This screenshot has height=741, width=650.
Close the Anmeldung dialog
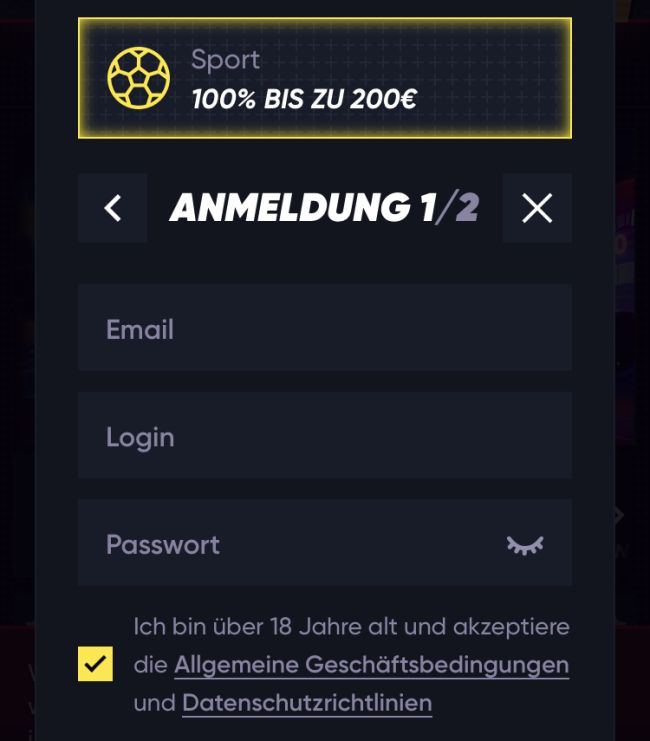pyautogui.click(x=537, y=208)
